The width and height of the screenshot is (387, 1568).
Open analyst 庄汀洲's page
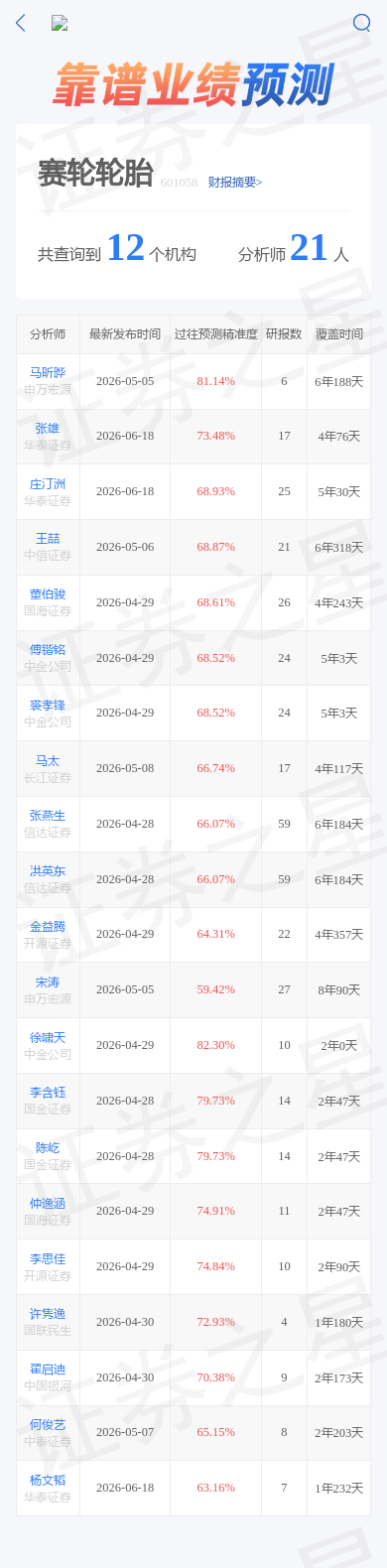coord(48,484)
